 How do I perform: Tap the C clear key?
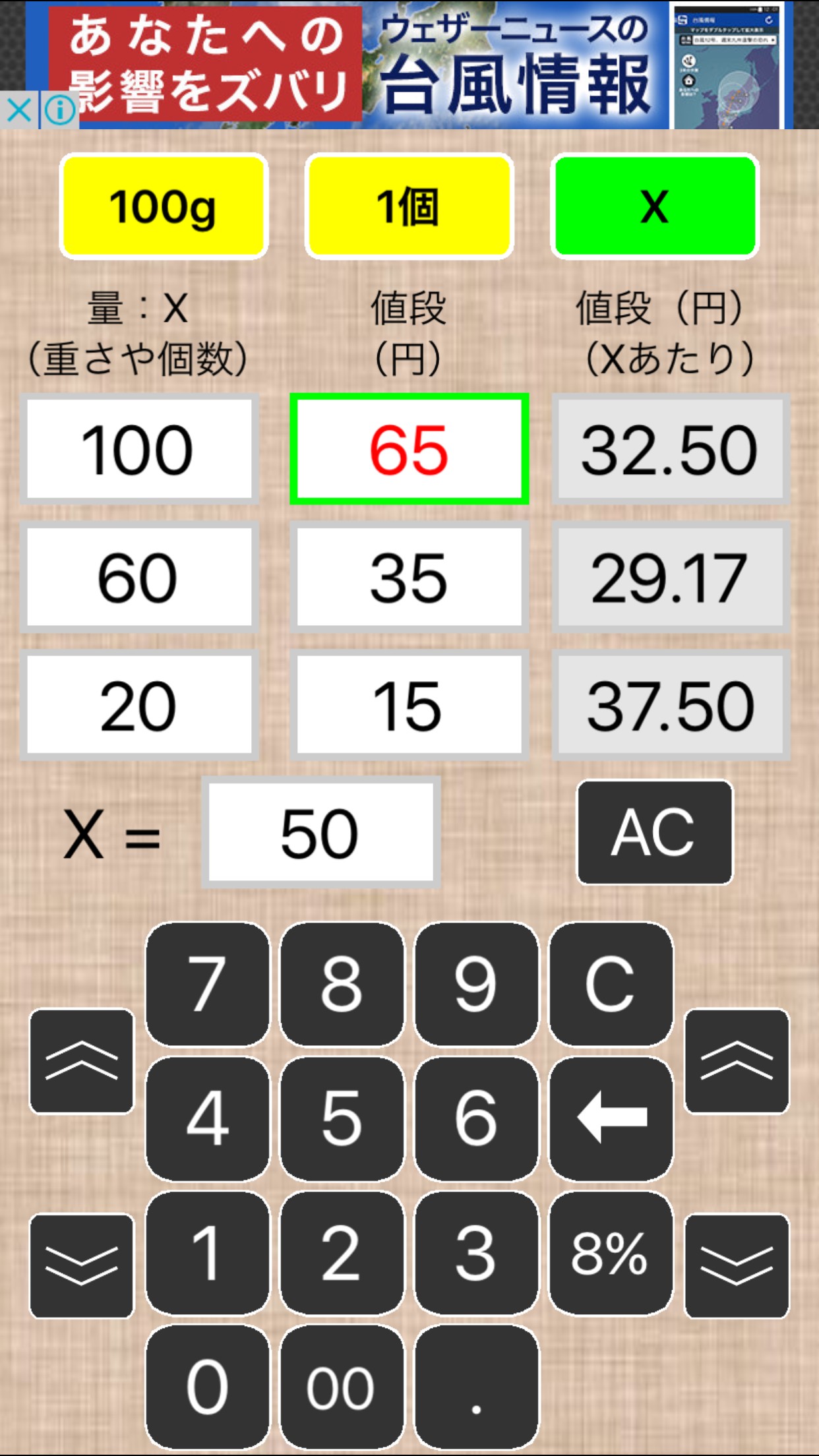(x=611, y=985)
